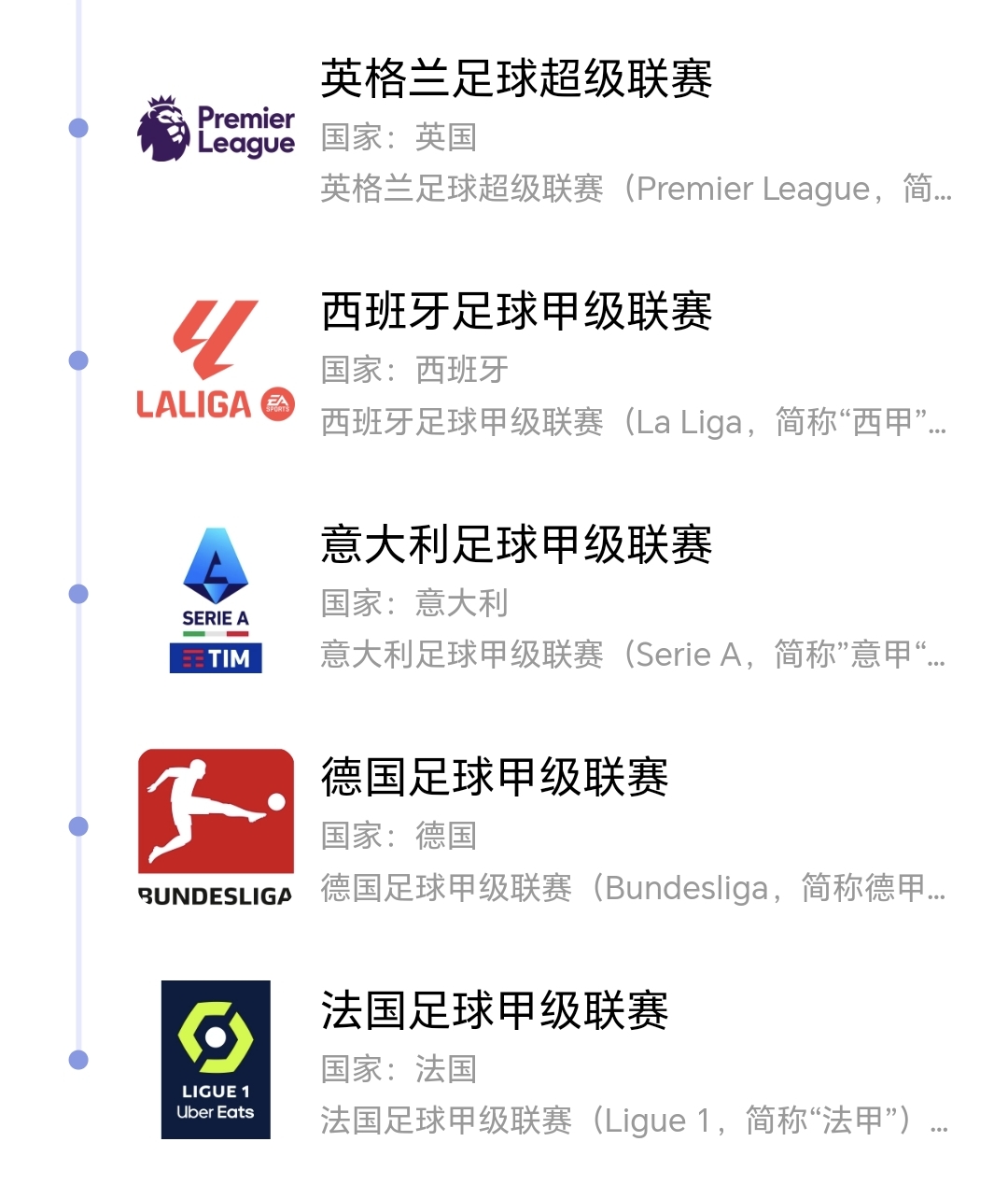Select the timeline dot next to Serie A entry

coord(77,591)
